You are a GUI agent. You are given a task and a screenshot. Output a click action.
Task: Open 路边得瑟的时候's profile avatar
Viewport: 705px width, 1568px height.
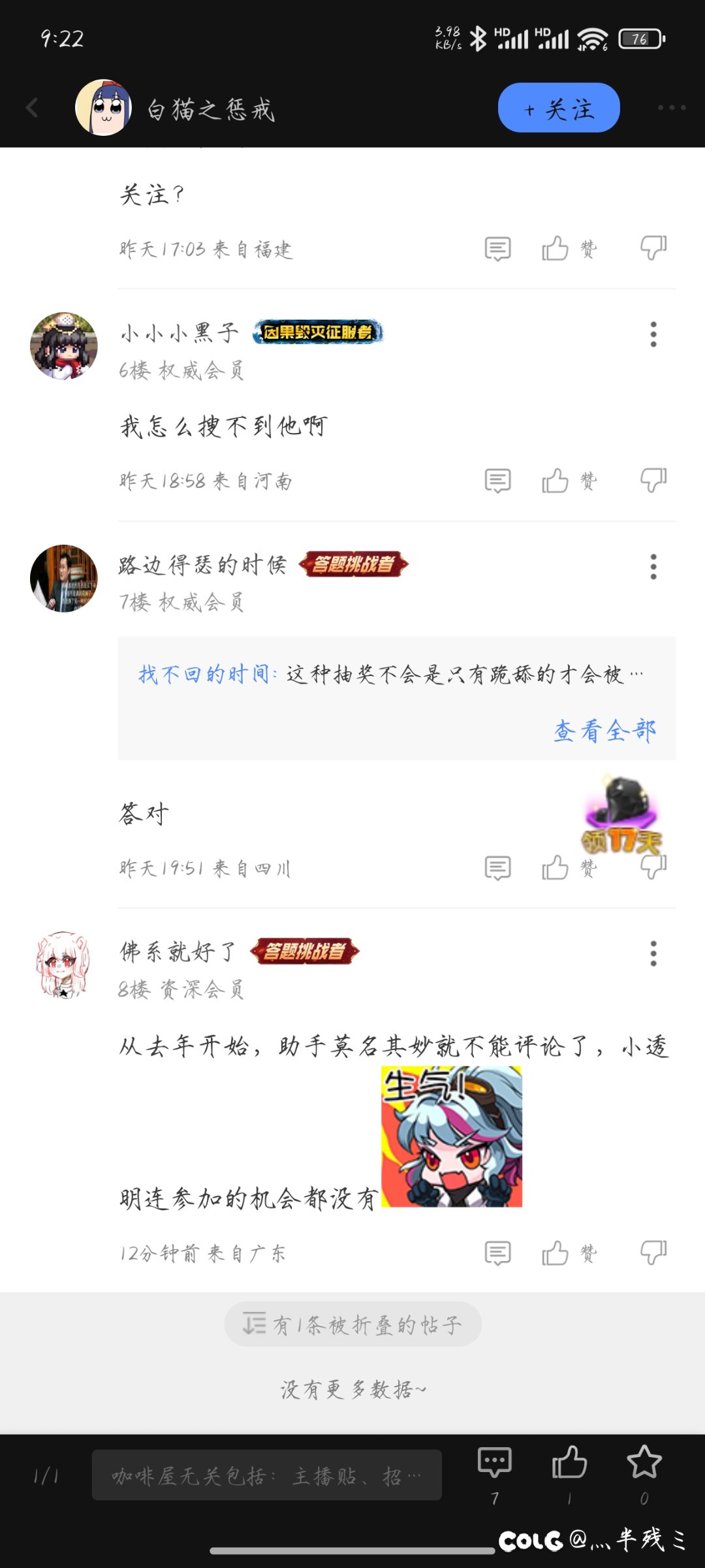point(64,579)
